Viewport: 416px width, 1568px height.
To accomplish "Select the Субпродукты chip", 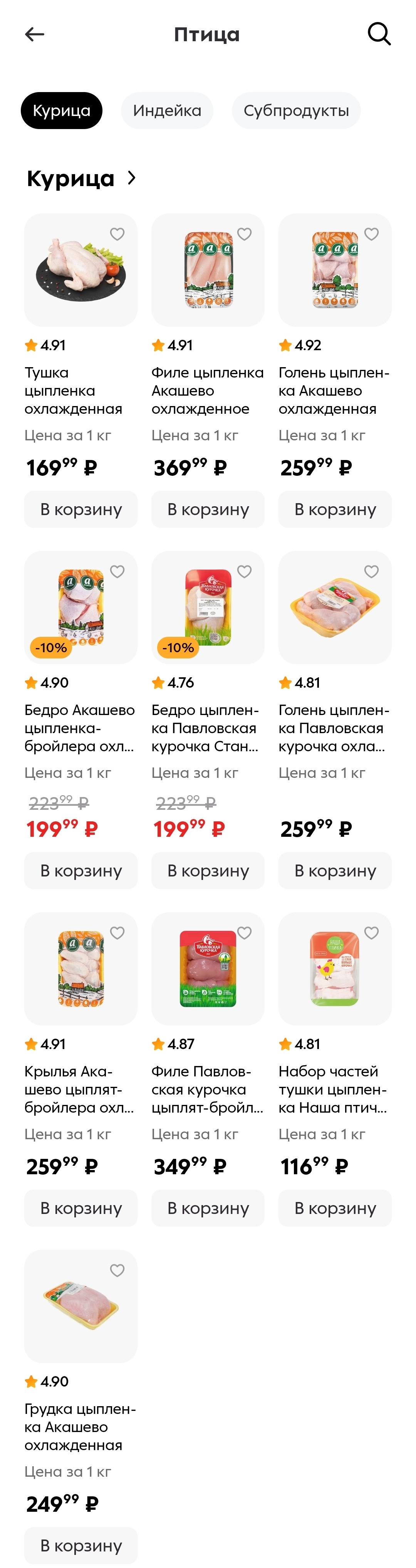I will tap(295, 111).
